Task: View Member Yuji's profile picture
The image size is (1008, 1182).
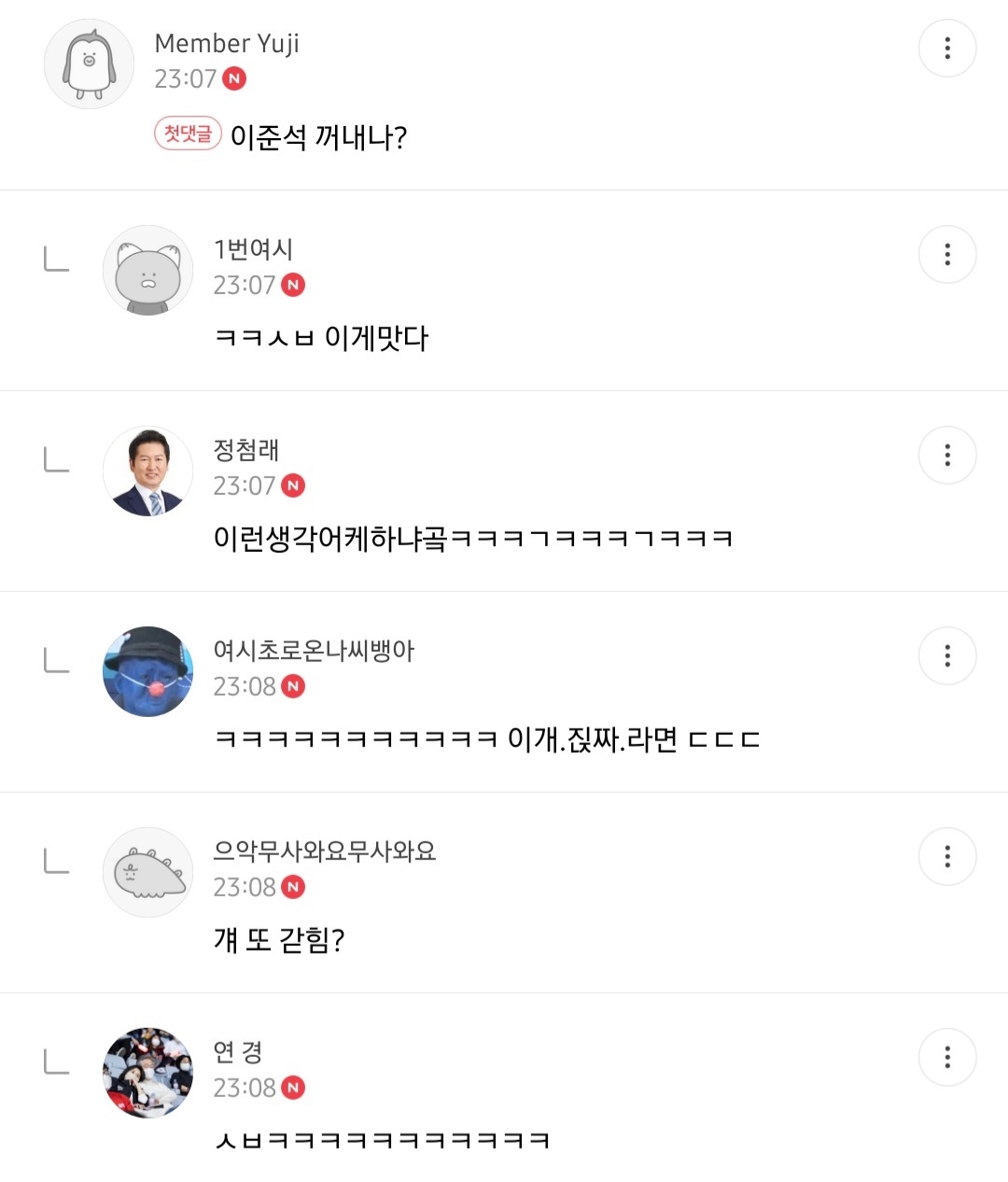Action: pyautogui.click(x=90, y=64)
